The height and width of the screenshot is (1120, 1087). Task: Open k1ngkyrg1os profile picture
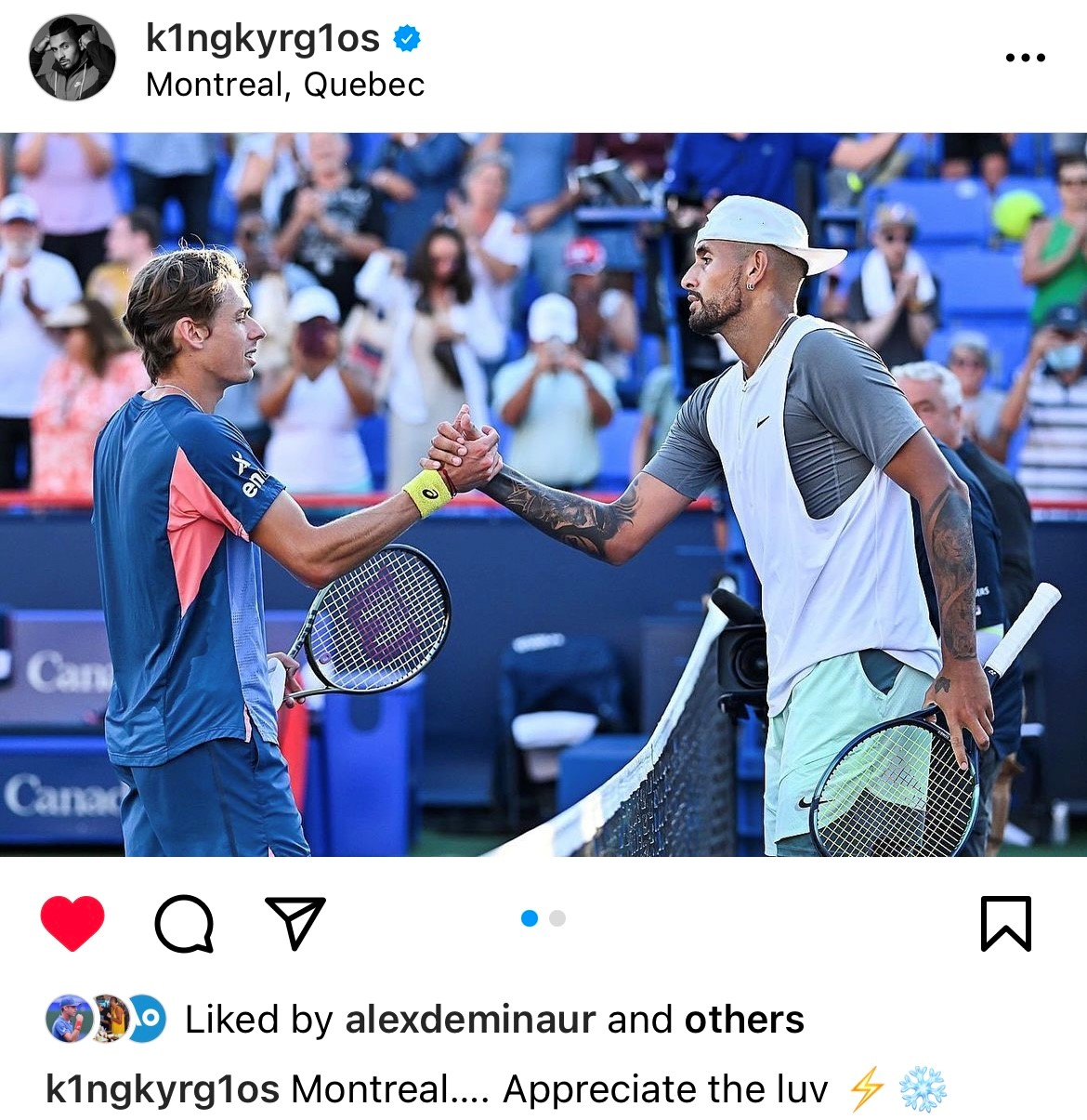[x=72, y=58]
